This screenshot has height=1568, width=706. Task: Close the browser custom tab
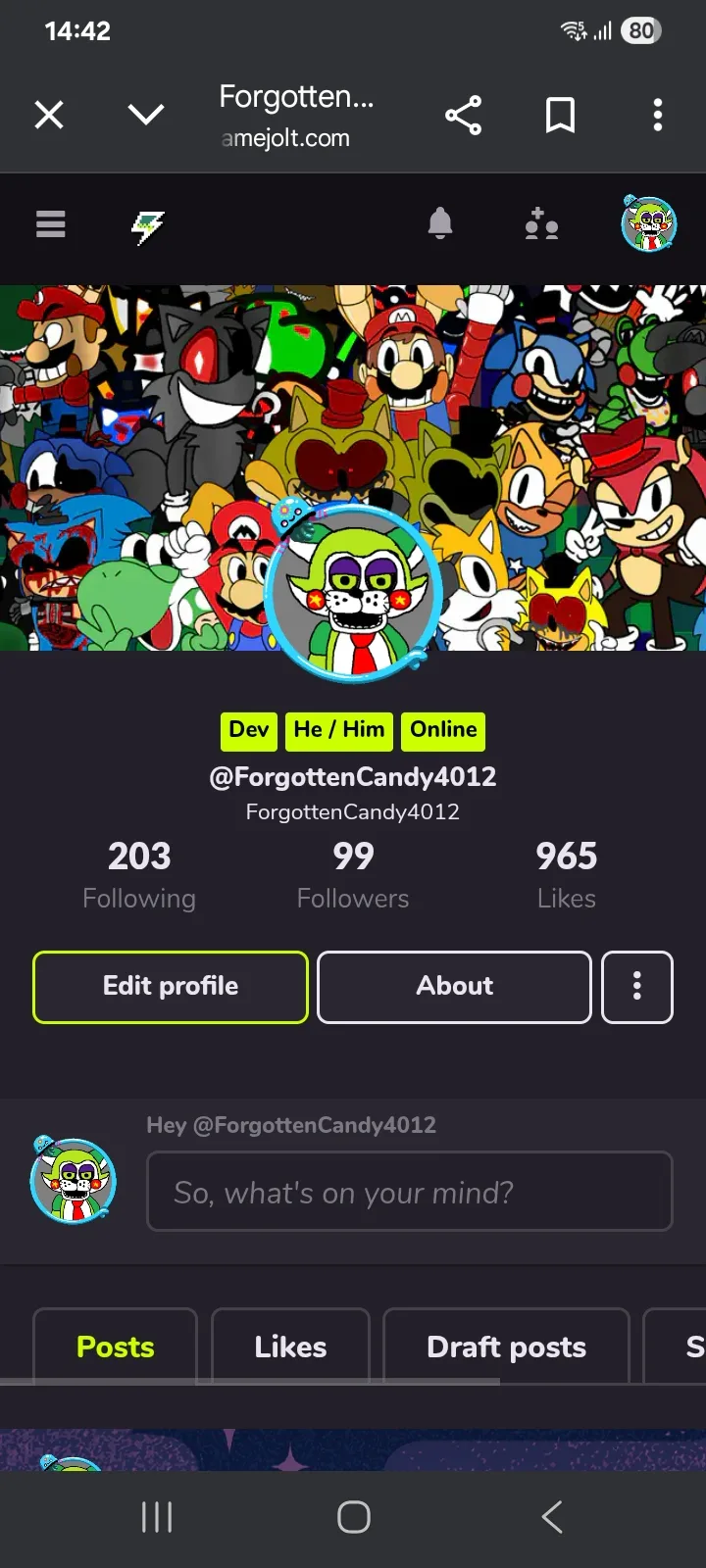pyautogui.click(x=49, y=116)
